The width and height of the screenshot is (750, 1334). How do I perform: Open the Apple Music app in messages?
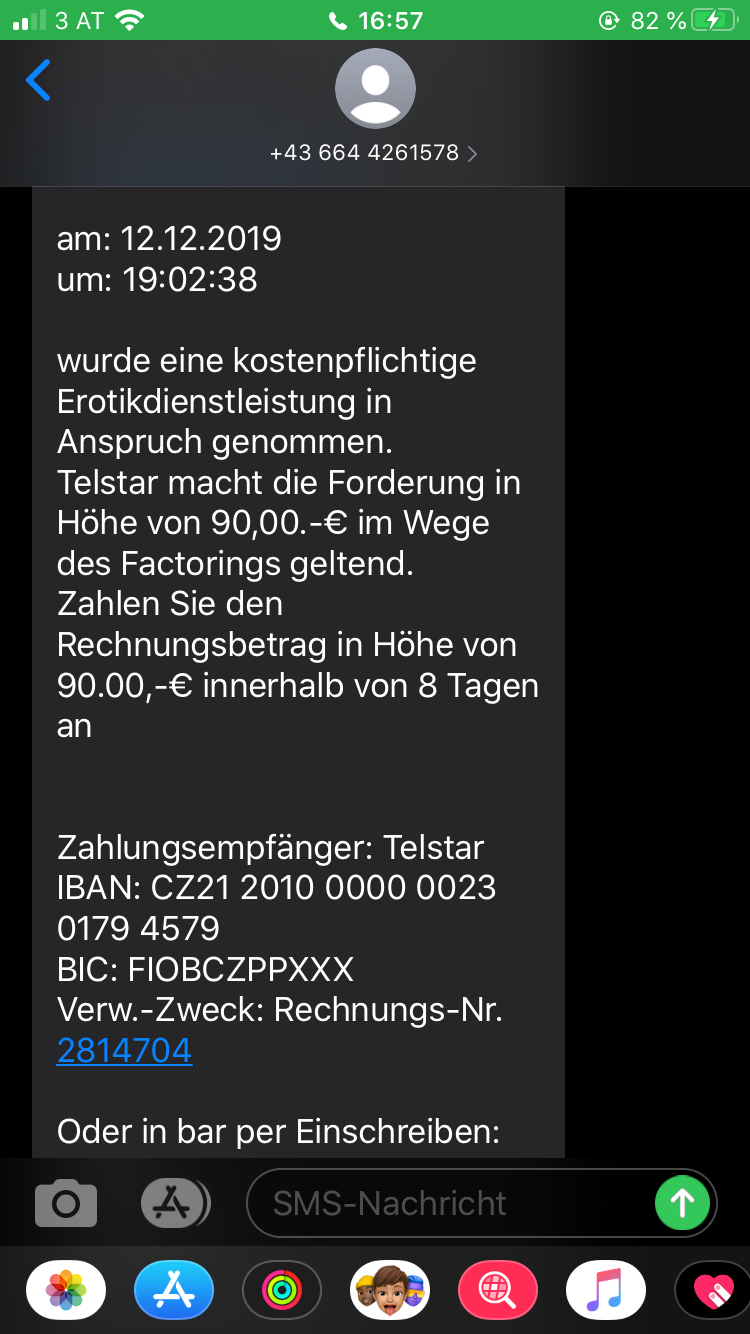point(605,1289)
